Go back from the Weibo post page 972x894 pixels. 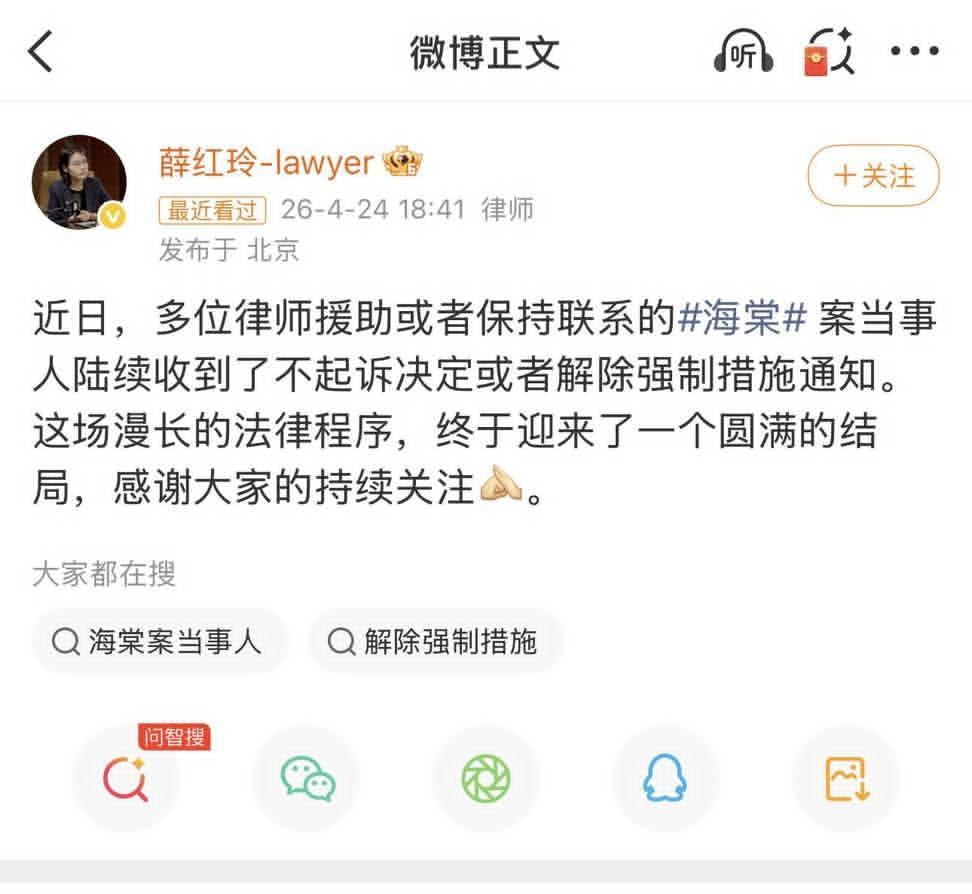(40, 52)
